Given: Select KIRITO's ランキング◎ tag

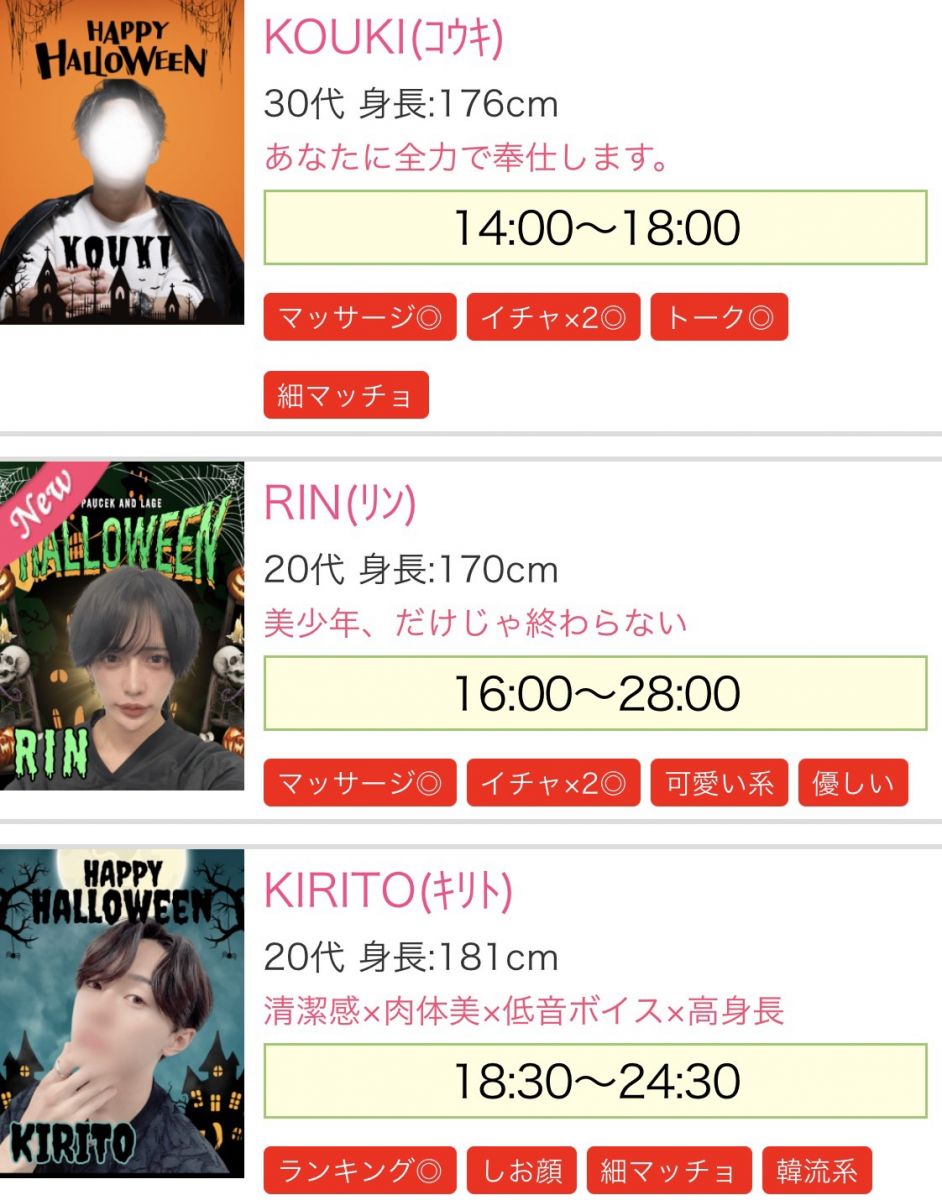Looking at the screenshot, I should (360, 1171).
